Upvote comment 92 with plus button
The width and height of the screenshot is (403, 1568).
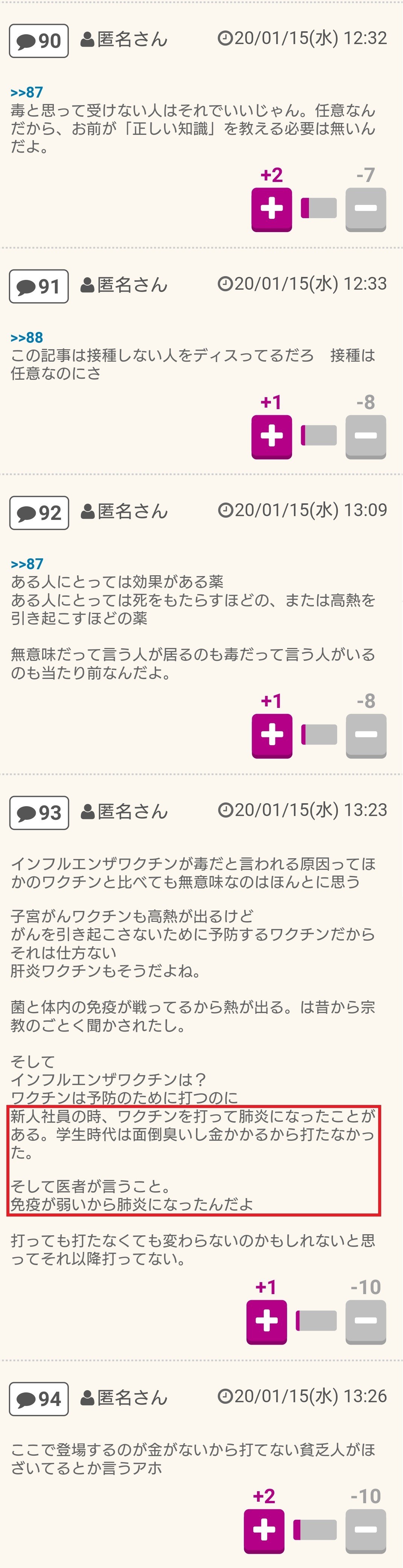(272, 735)
